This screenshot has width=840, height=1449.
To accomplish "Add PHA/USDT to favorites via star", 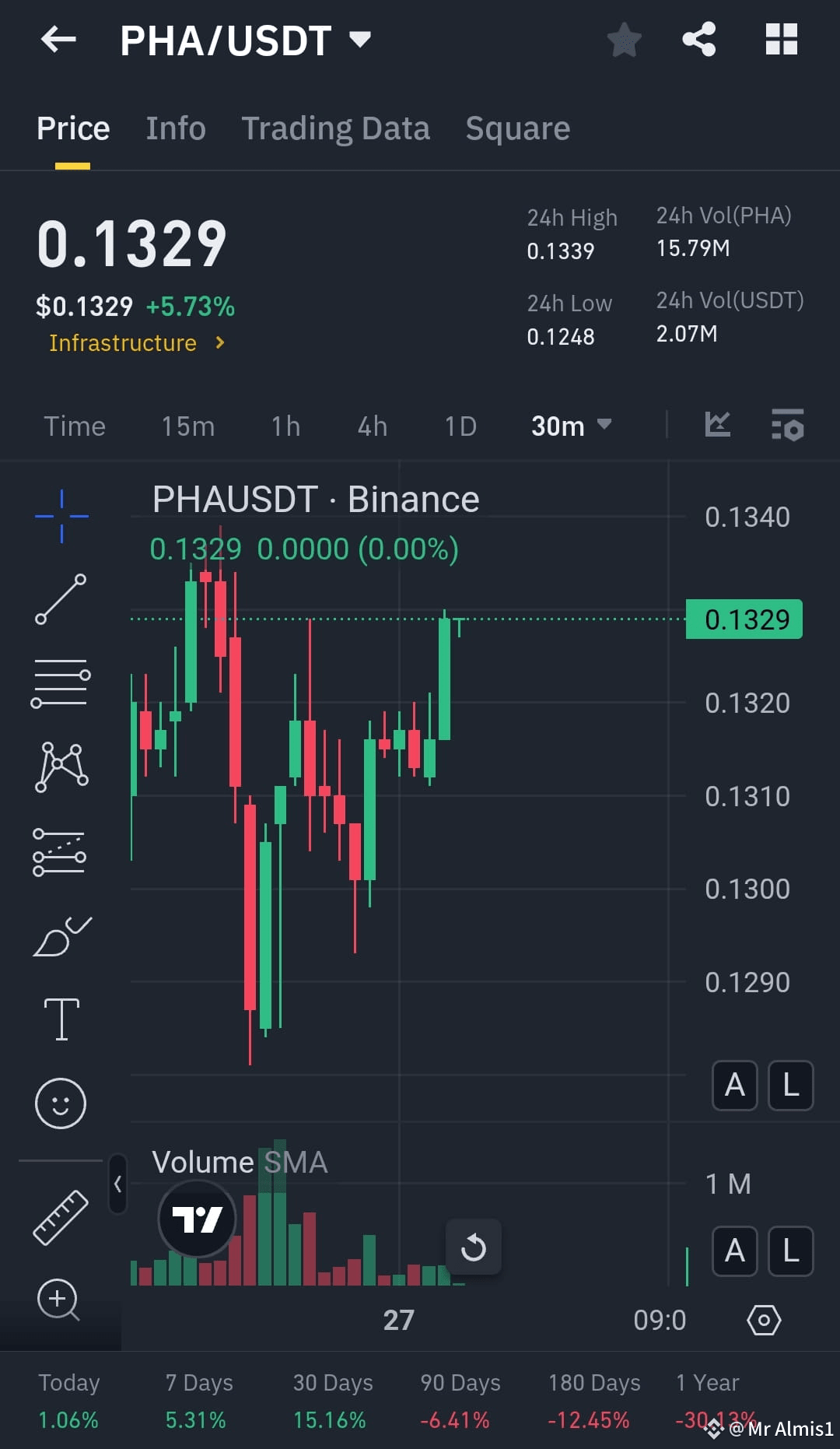I will point(623,40).
